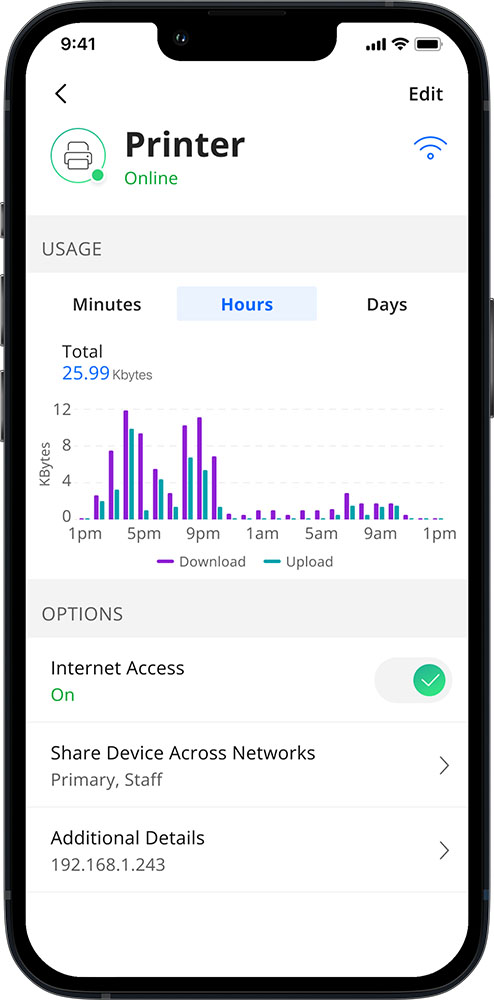Select the Hours usage tab
This screenshot has height=1000, width=494.
pyautogui.click(x=247, y=304)
